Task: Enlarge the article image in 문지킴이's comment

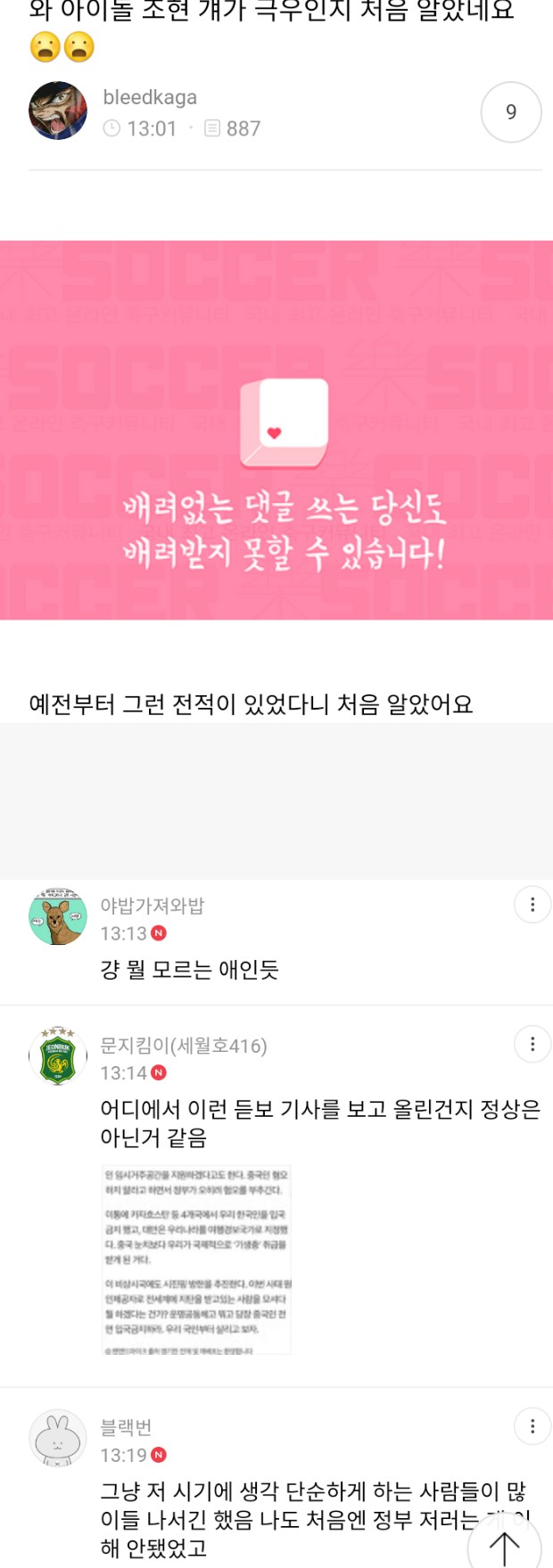Action: [x=196, y=1260]
